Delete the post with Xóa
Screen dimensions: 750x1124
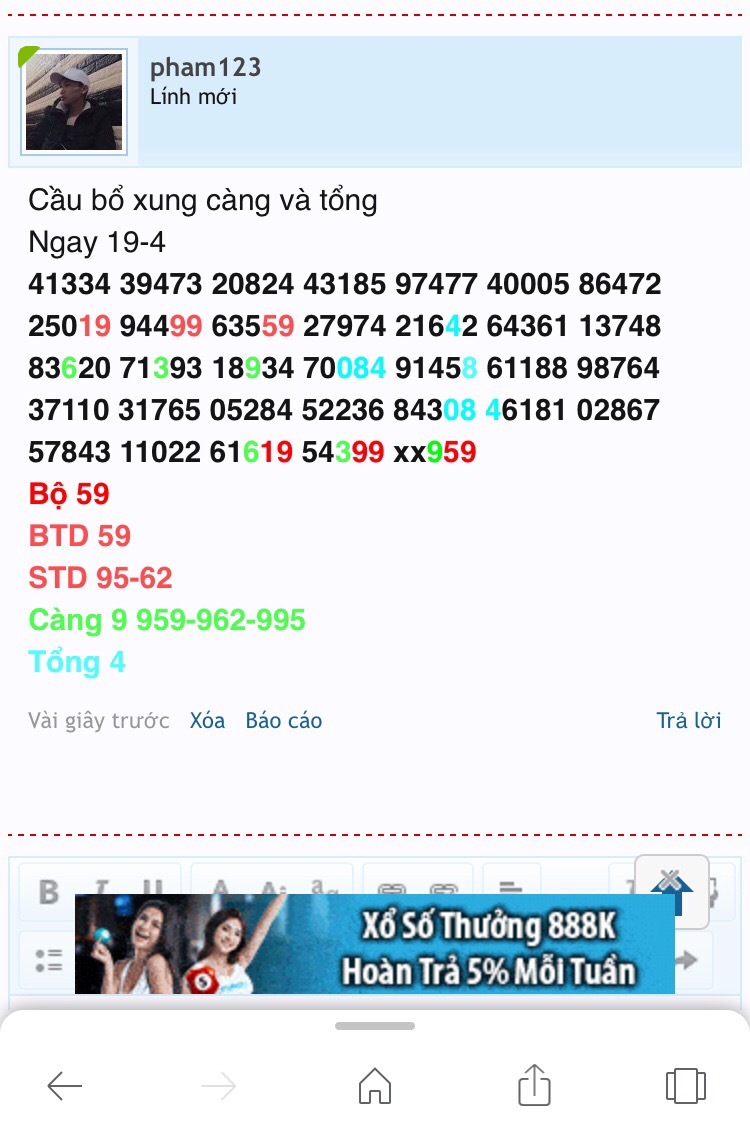207,721
